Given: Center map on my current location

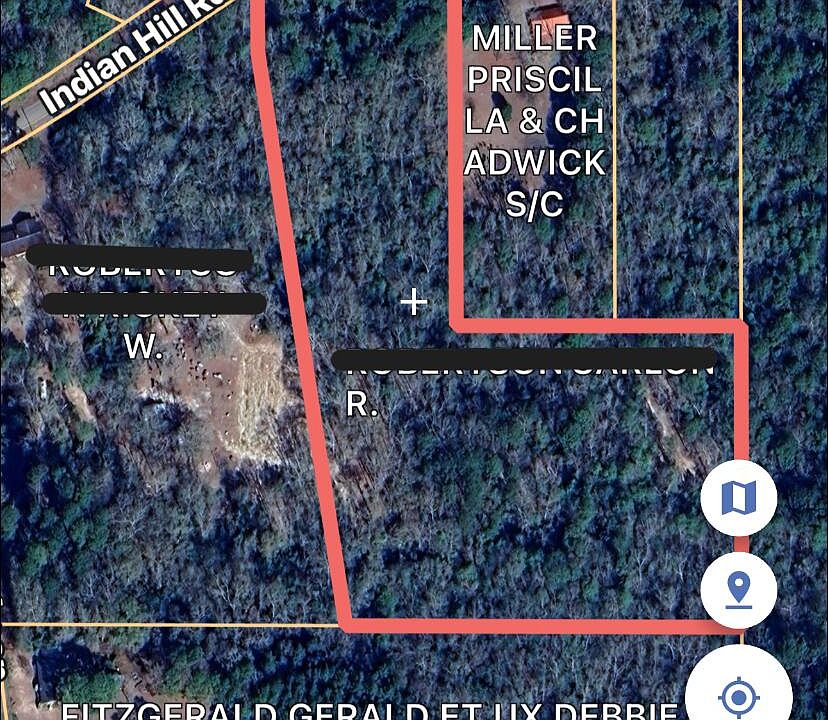Looking at the screenshot, I should point(739,692).
